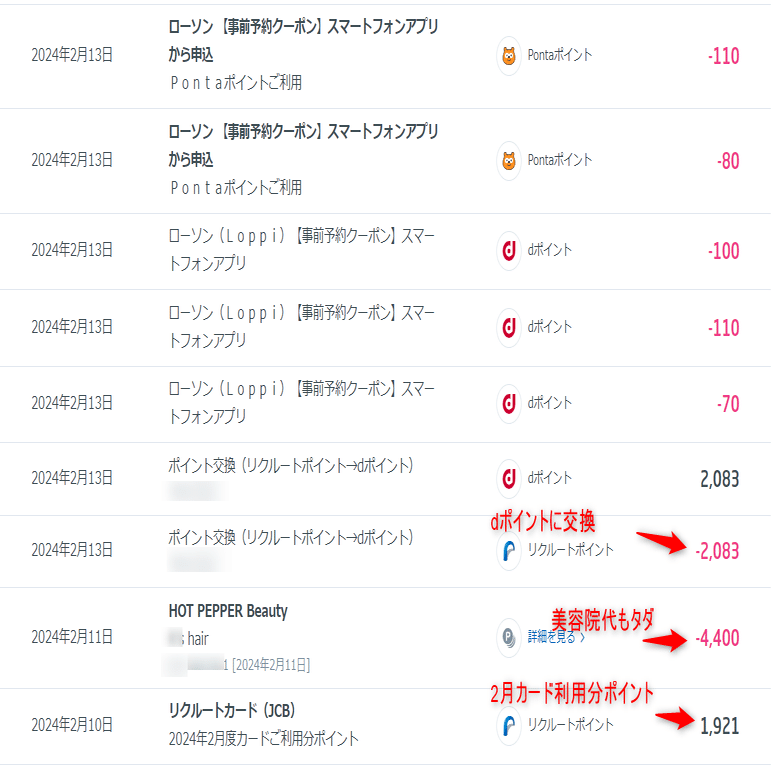Open the 詳細を見る link for HOT PEPPER Beauty
779x779 pixels.
tap(556, 636)
